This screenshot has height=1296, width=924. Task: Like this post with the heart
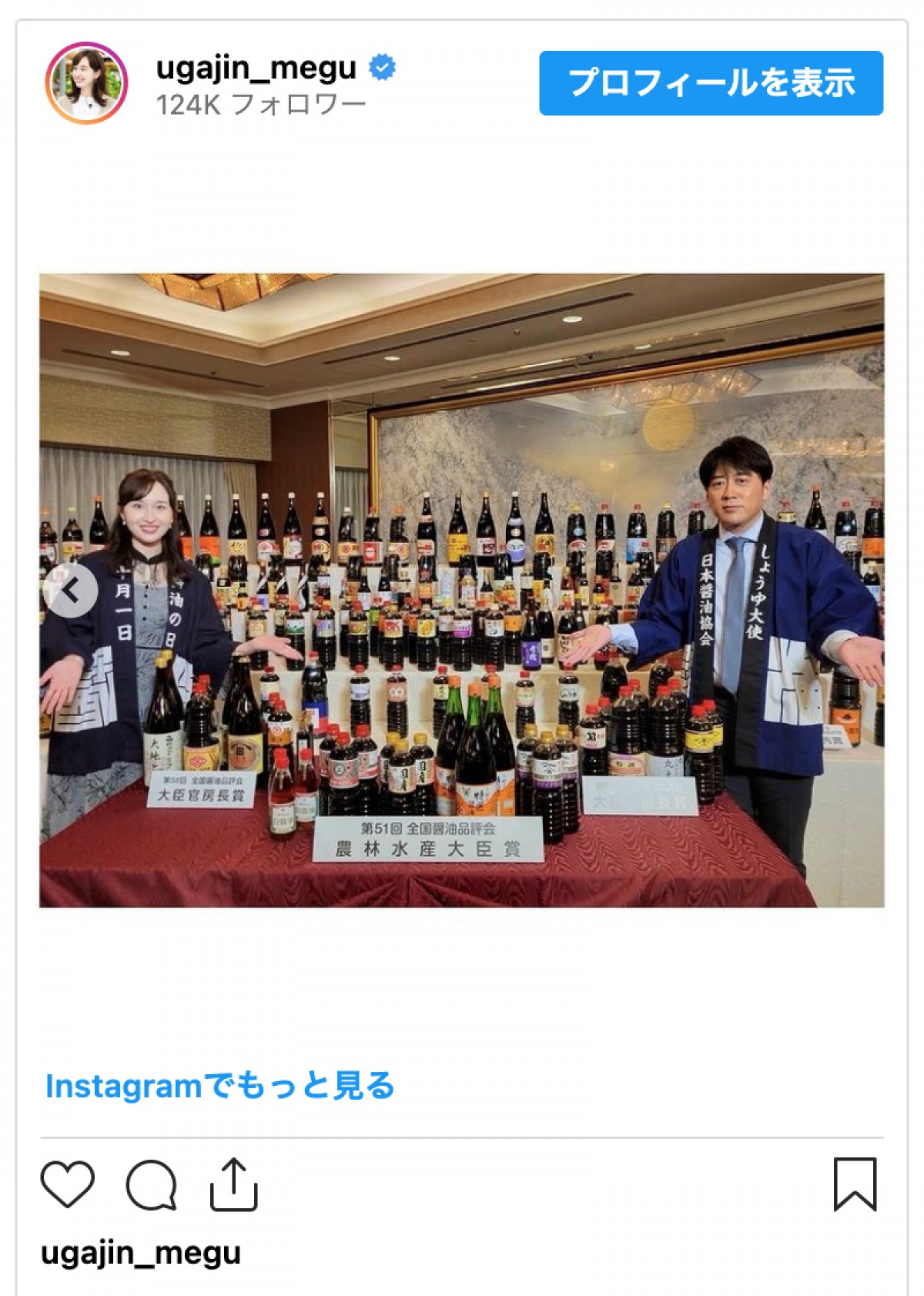68,1184
